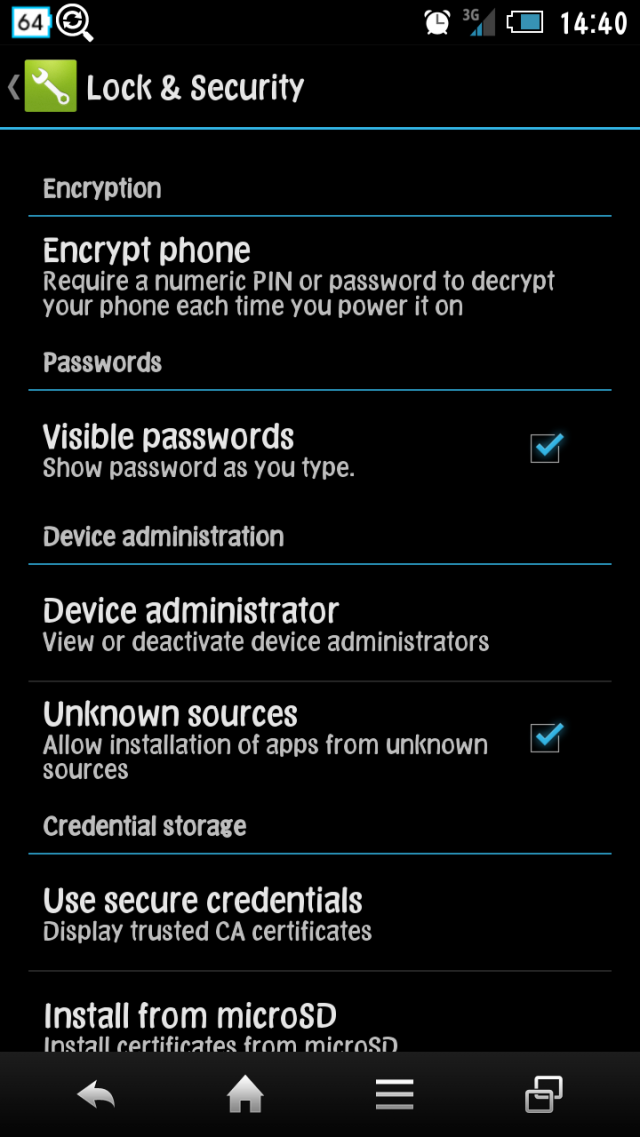Show recent apps
Viewport: 640px width, 1138px height.
[x=543, y=1096]
